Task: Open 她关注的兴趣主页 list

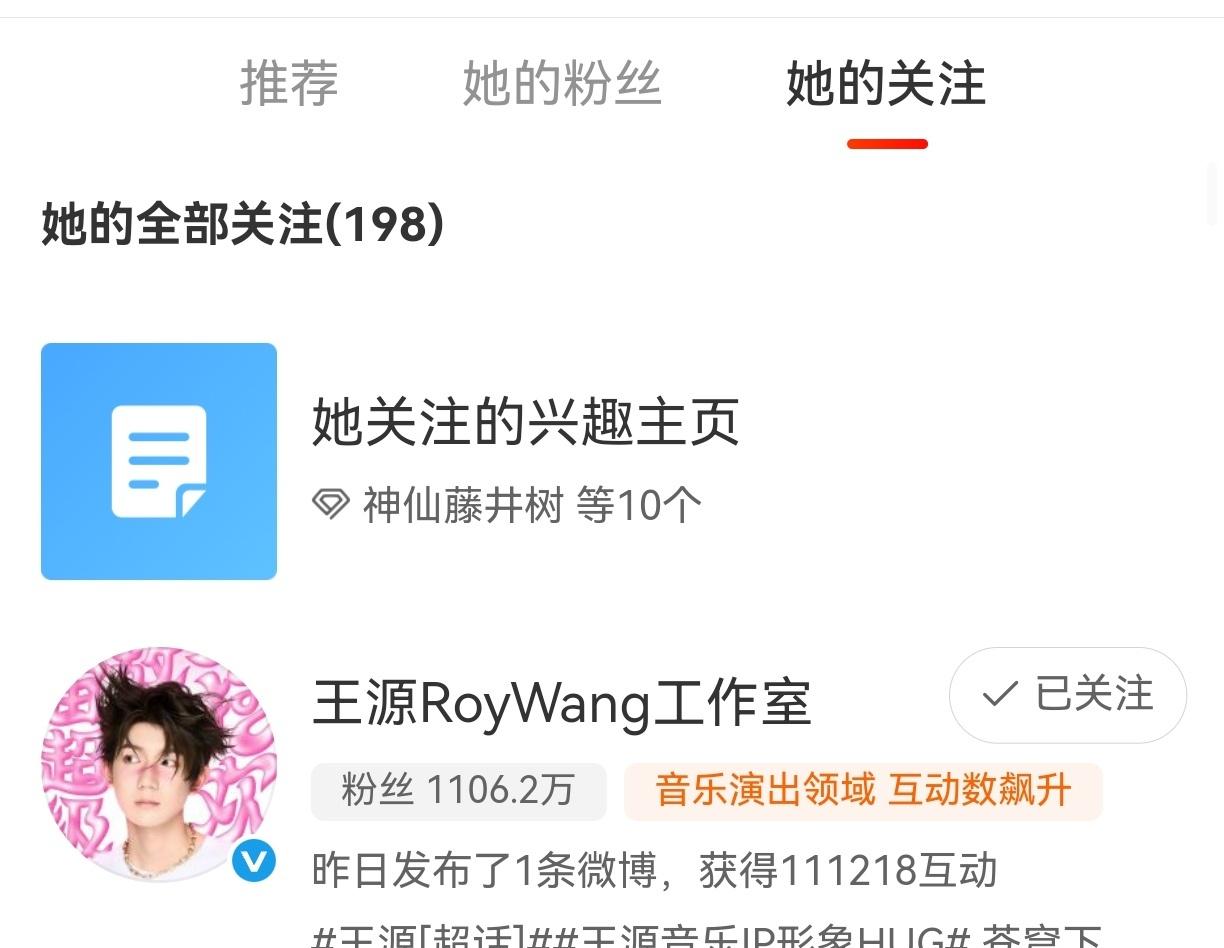Action: pos(525,422)
